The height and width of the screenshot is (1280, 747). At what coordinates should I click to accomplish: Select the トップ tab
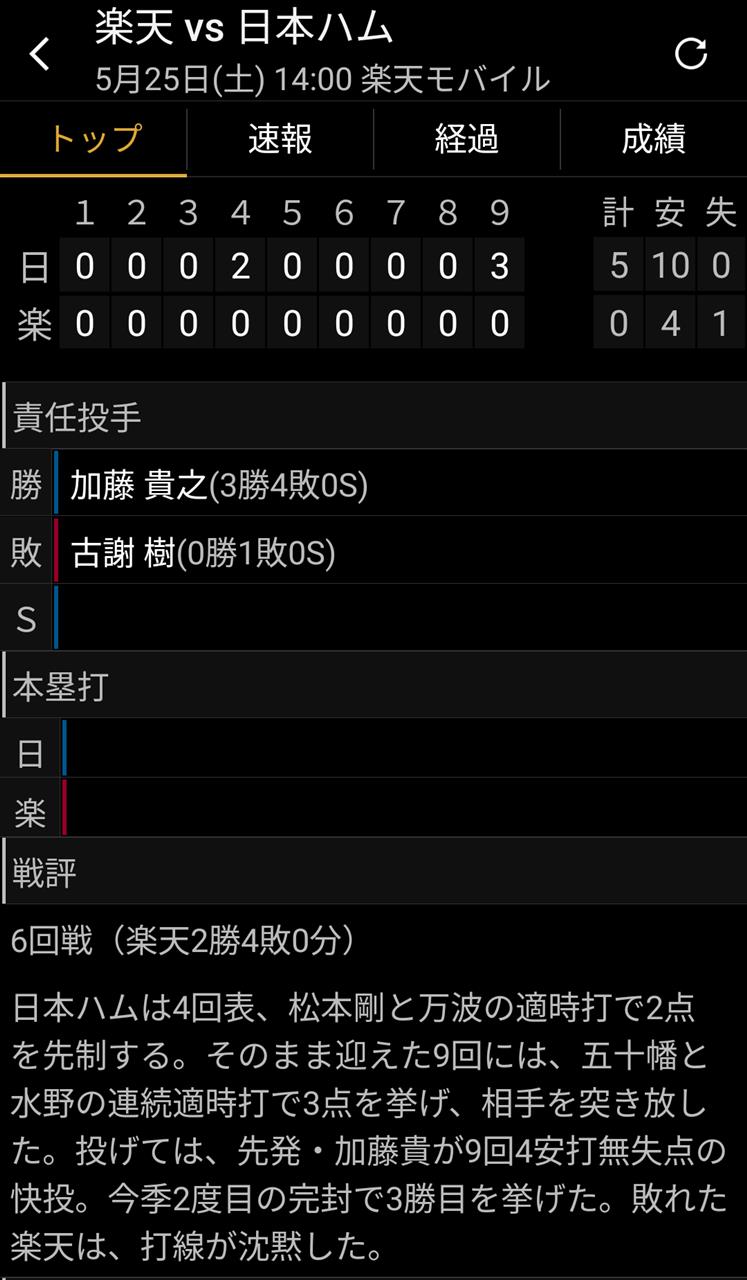(x=93, y=139)
